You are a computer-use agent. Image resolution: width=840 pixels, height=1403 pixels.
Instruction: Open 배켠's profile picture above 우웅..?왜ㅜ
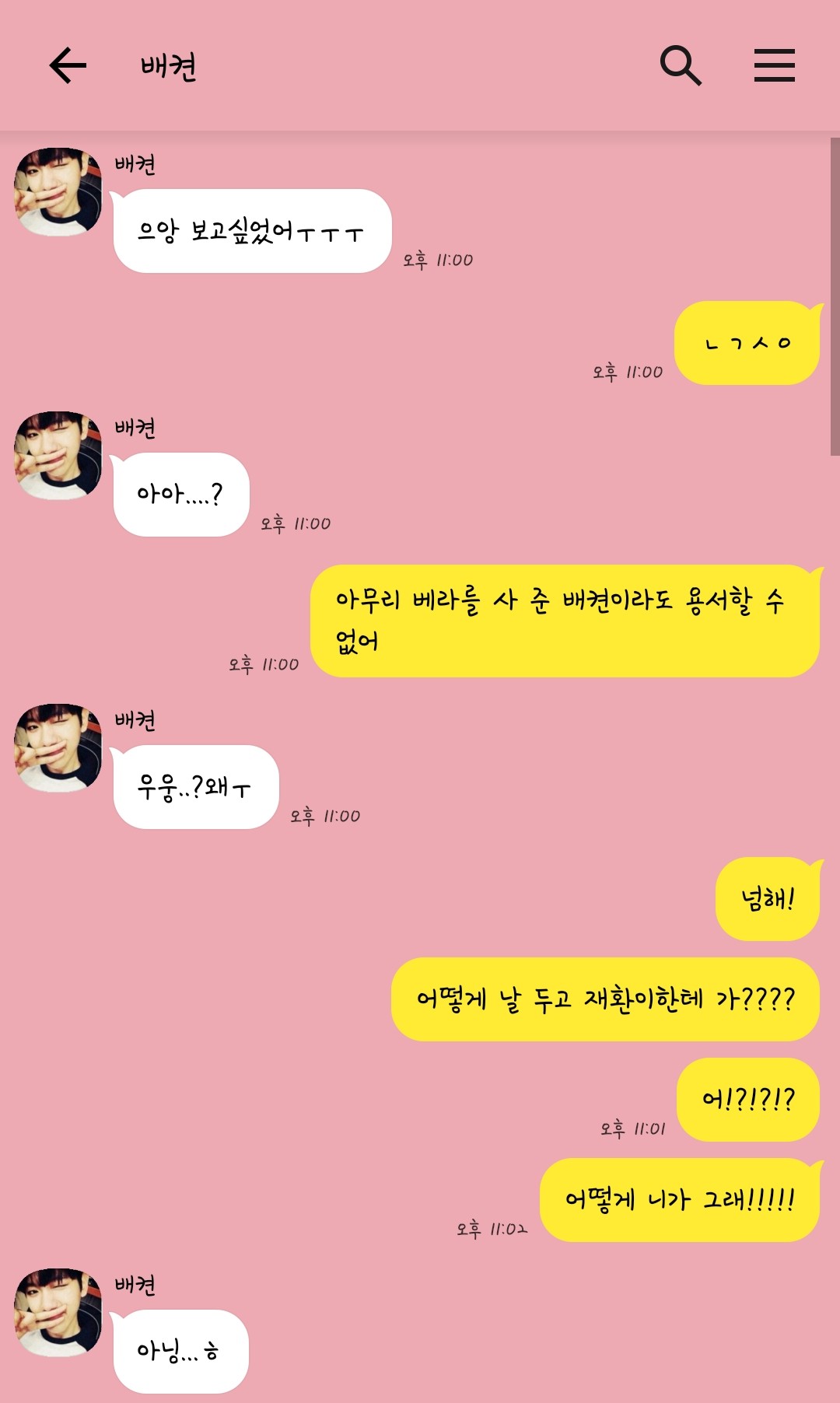click(58, 748)
